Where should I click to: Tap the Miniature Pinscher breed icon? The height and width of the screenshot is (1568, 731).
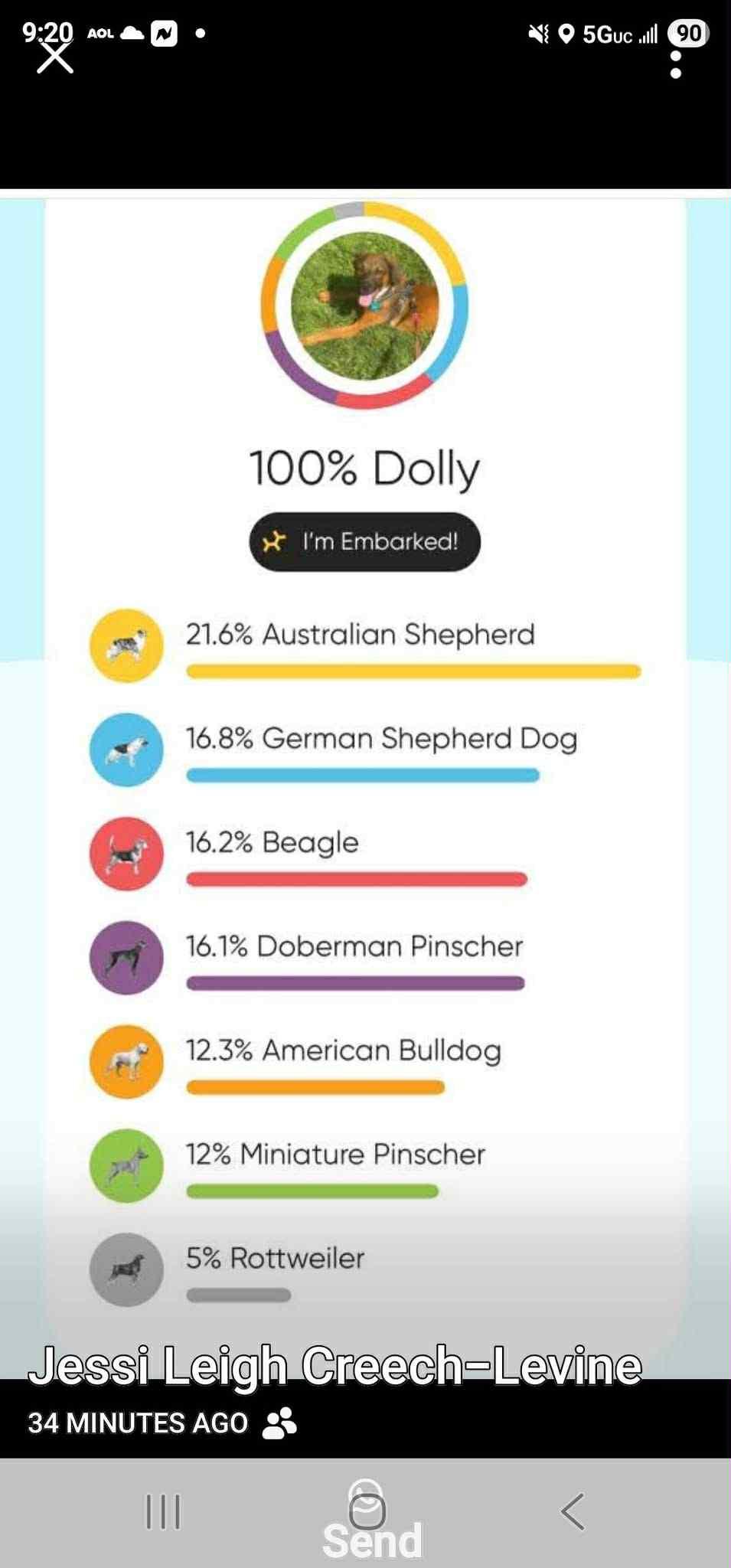coord(126,1166)
